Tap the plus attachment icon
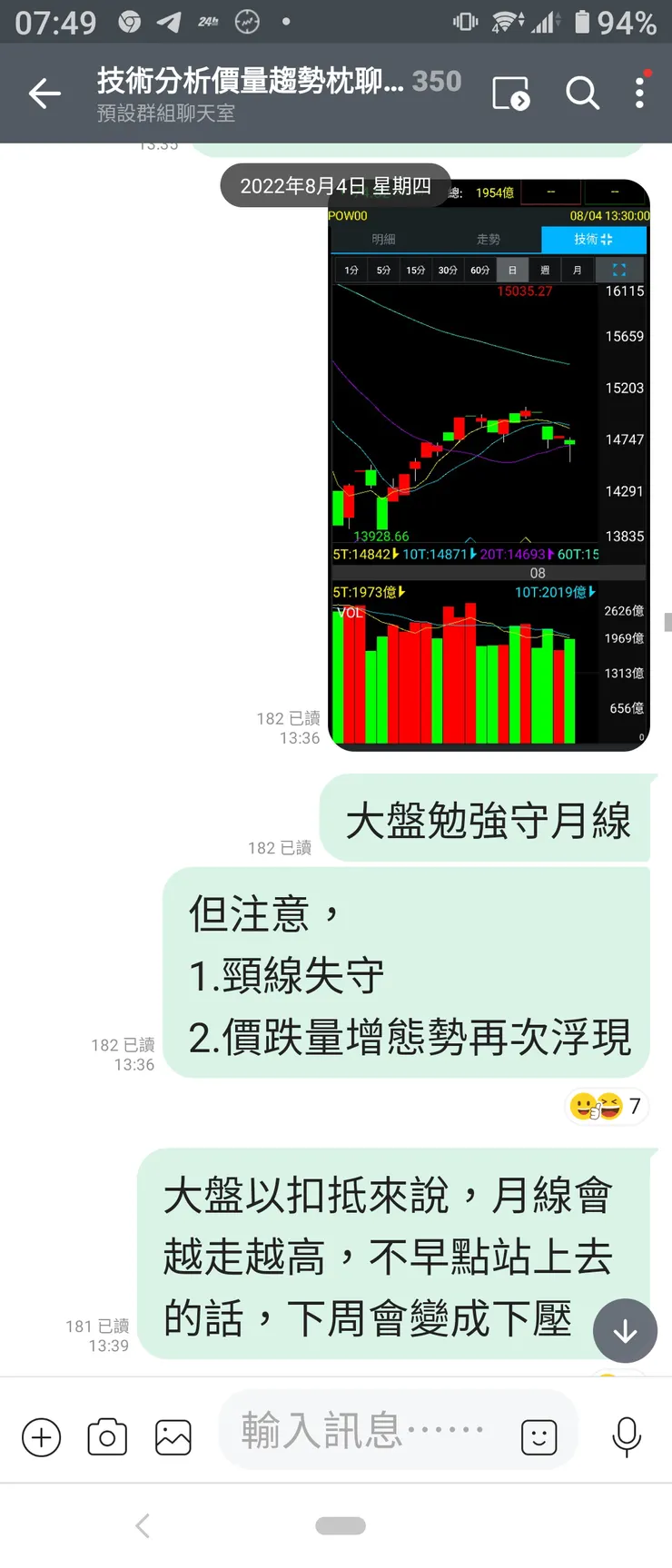672x1568 pixels. tap(41, 1438)
